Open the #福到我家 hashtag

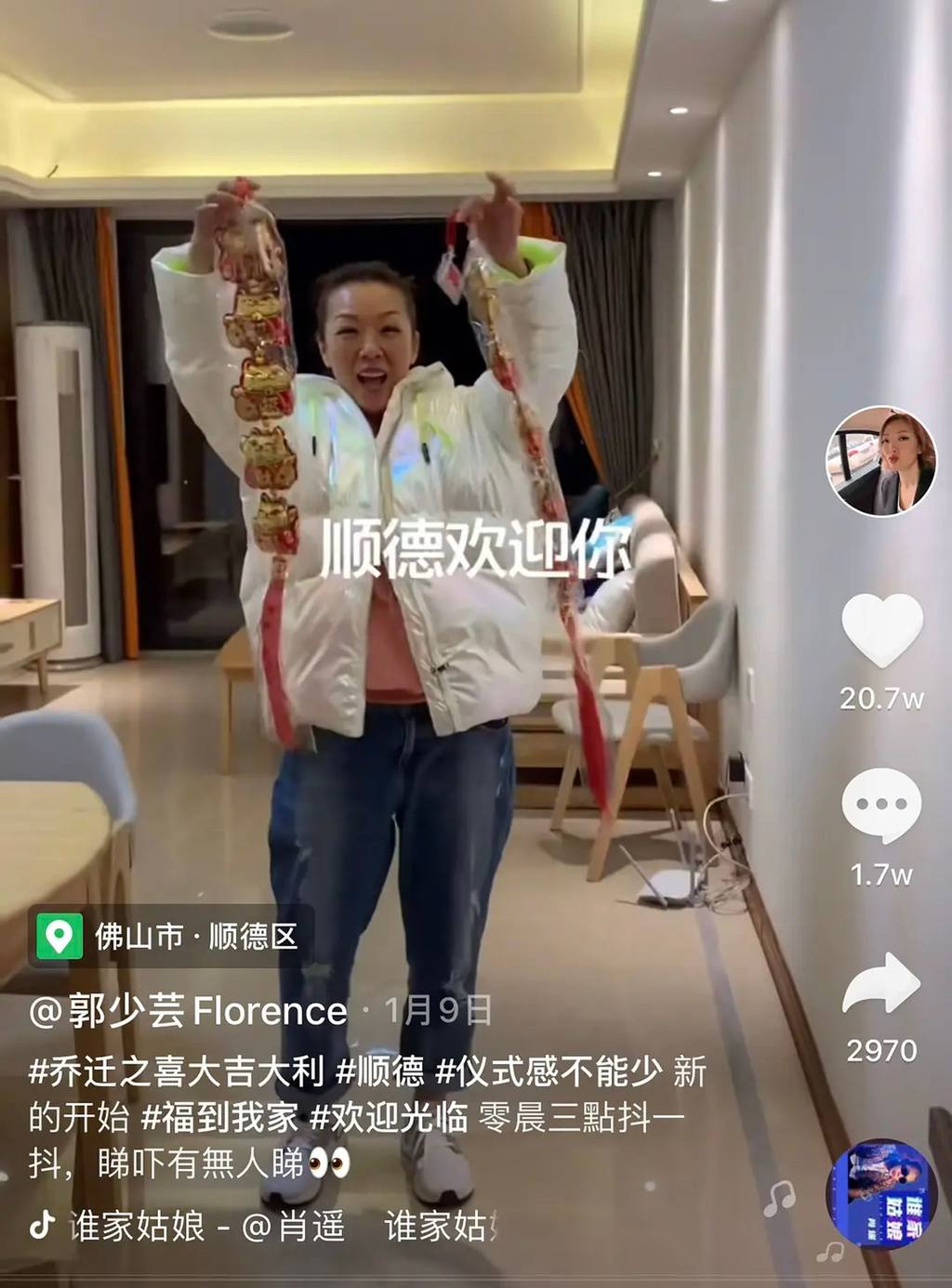pyautogui.click(x=219, y=1117)
